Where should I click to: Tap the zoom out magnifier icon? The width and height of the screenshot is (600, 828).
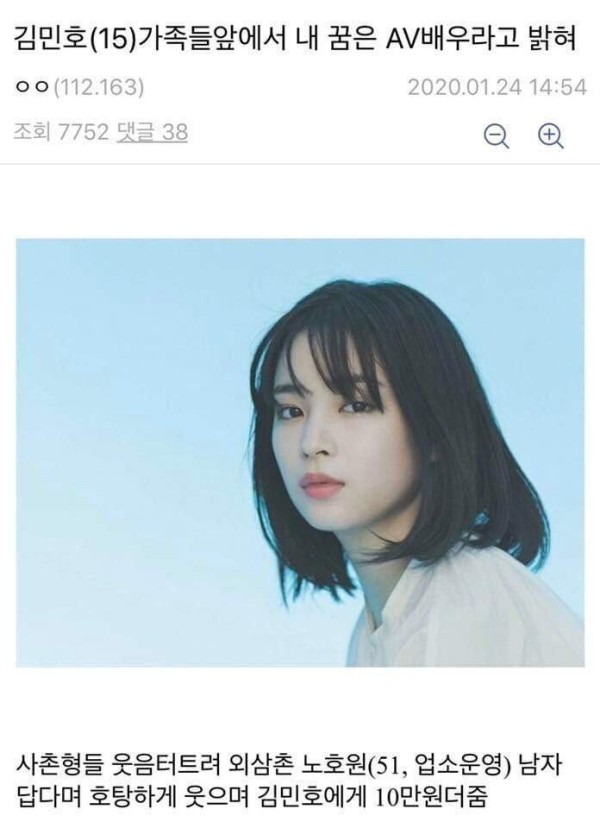click(496, 135)
